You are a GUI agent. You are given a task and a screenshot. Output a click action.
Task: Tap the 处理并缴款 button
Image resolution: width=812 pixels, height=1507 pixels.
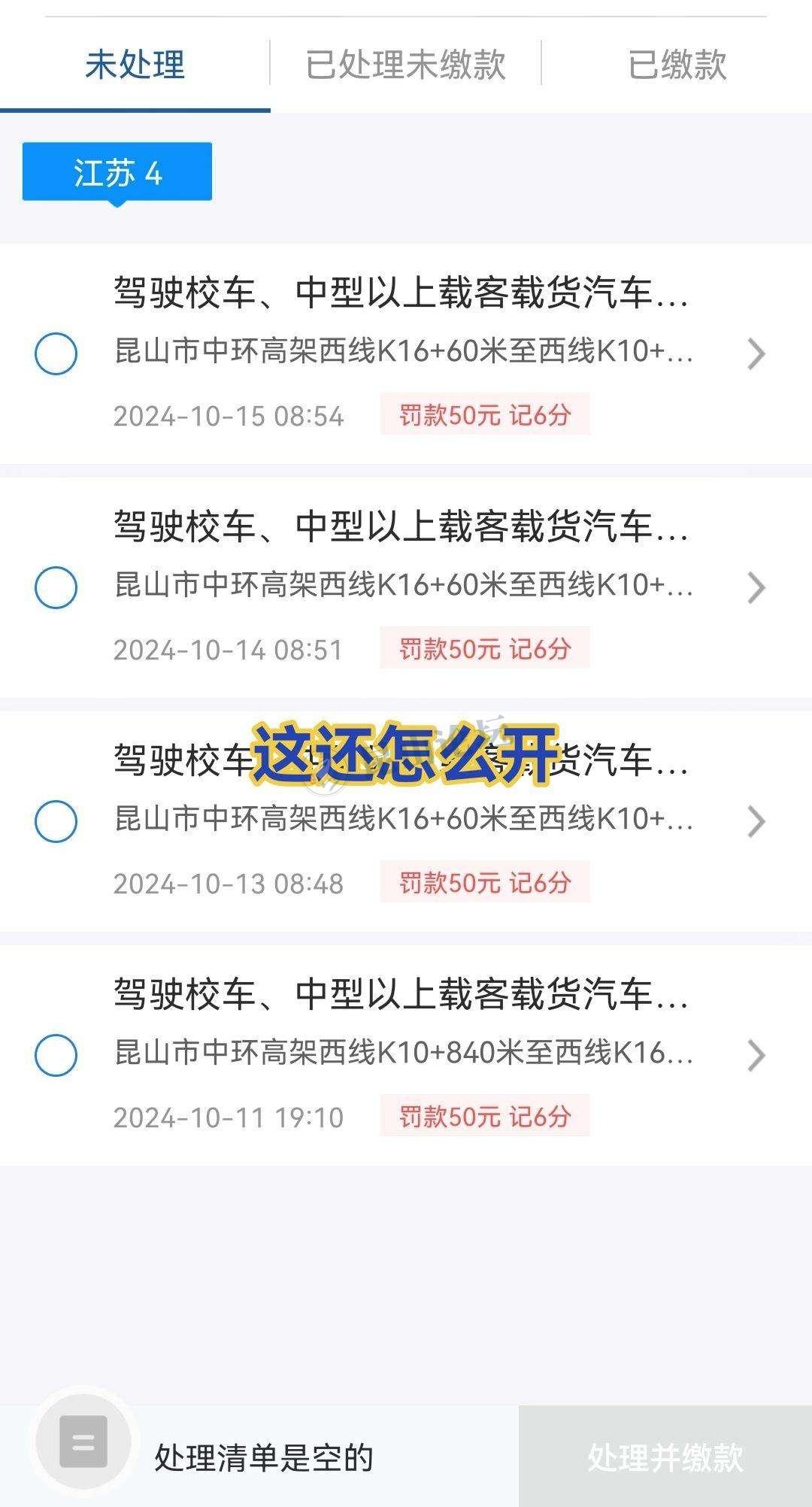click(x=665, y=1457)
